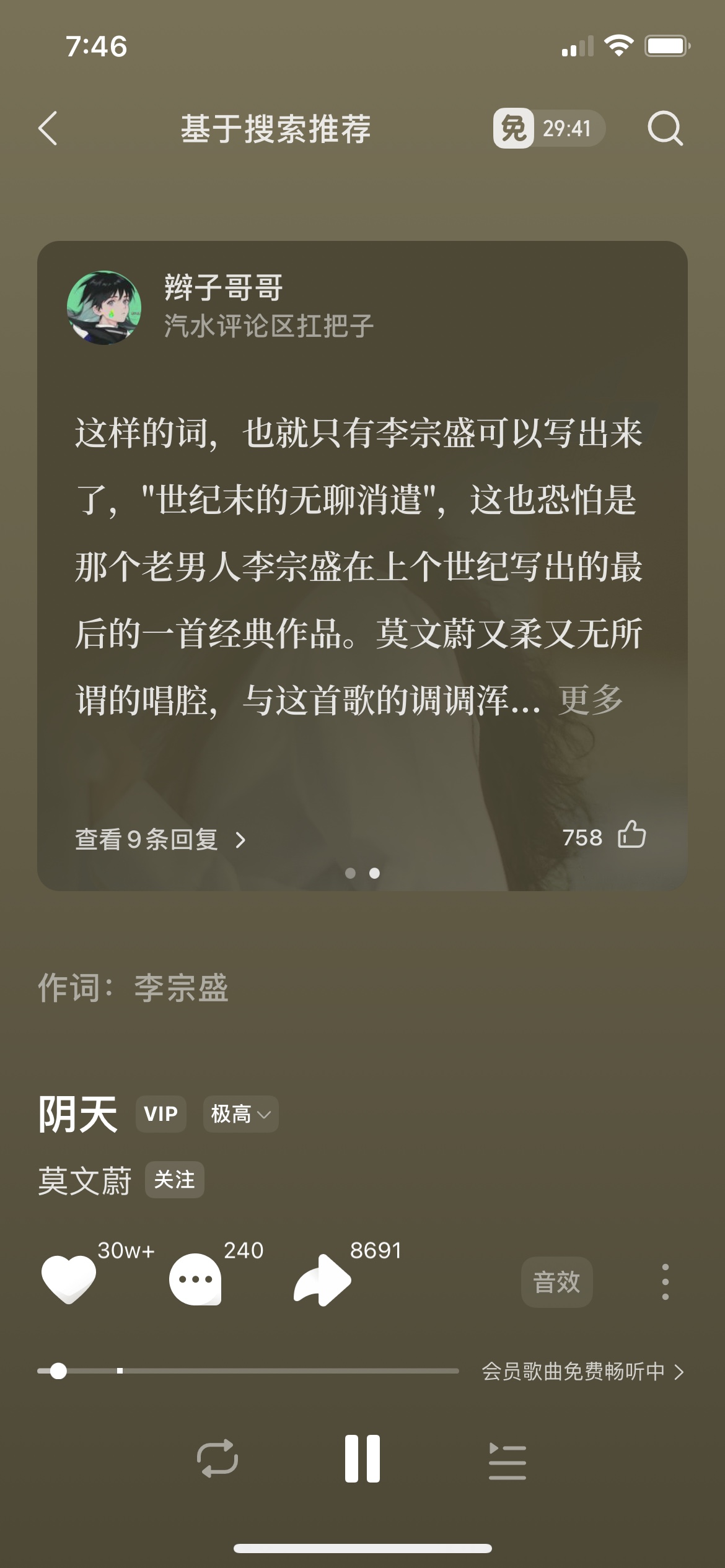Screen dimensions: 725x1568
Task: Tap the free listening 29:41 timer badge
Action: click(x=549, y=128)
